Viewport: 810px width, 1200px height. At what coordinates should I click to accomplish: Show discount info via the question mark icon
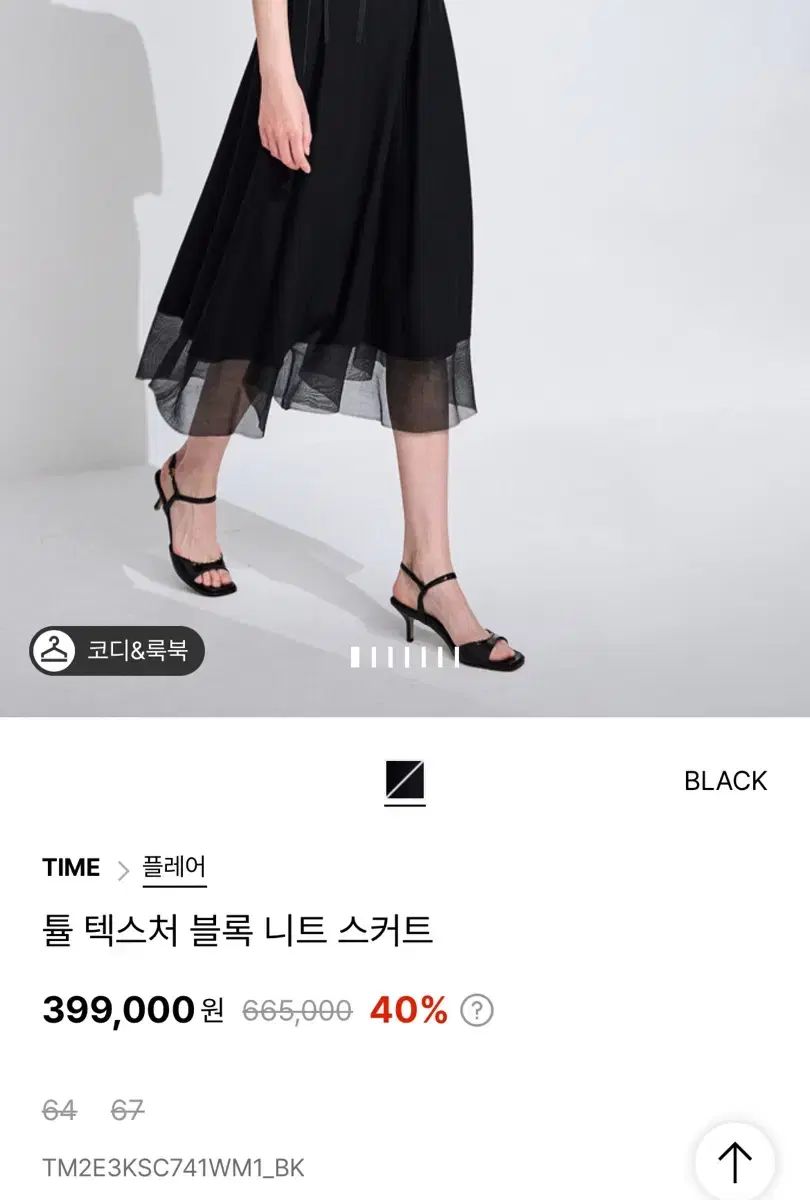point(477,1011)
